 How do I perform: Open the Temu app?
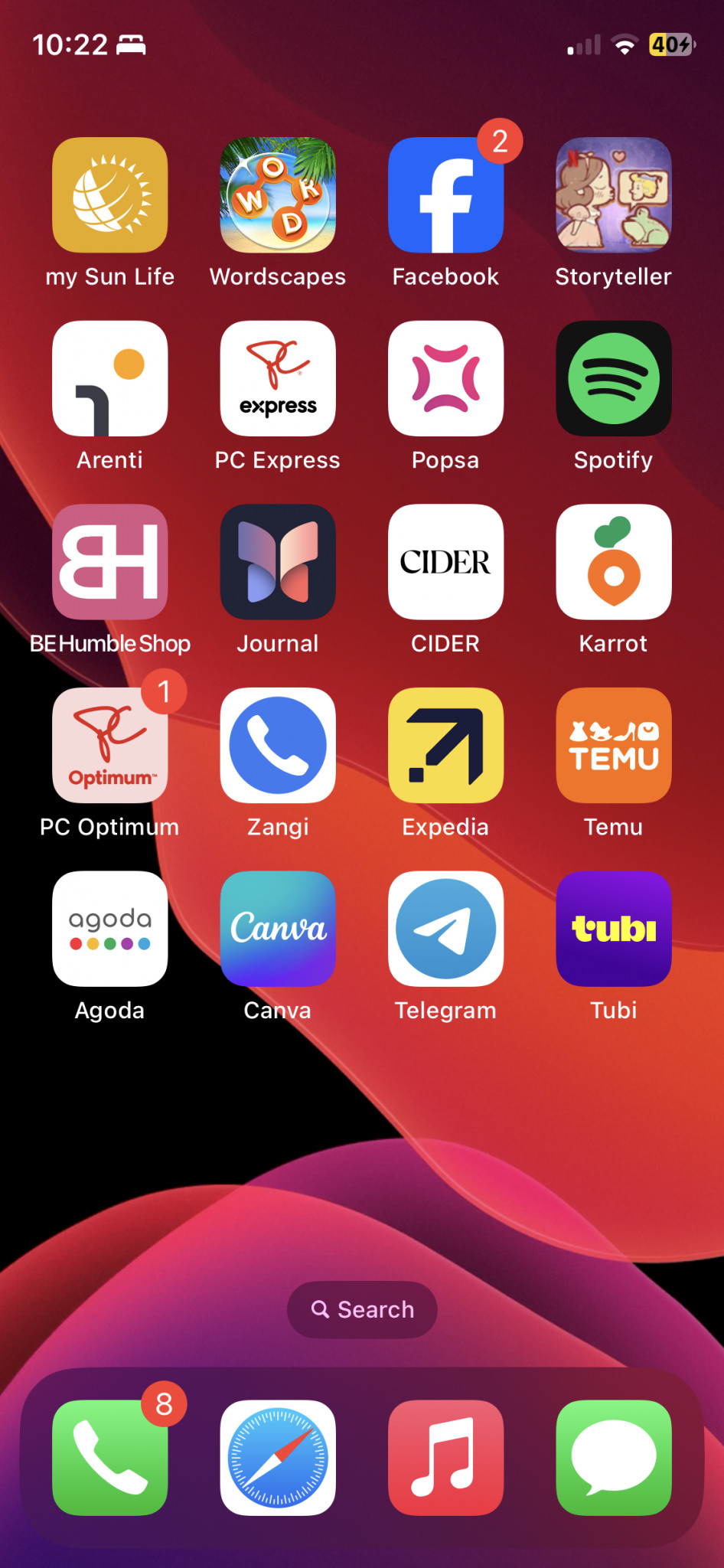(x=614, y=745)
